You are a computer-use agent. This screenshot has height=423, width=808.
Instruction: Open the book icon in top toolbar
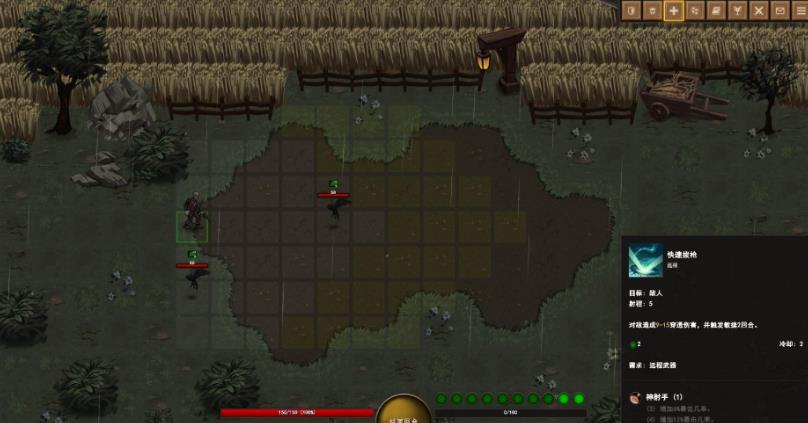coord(716,10)
